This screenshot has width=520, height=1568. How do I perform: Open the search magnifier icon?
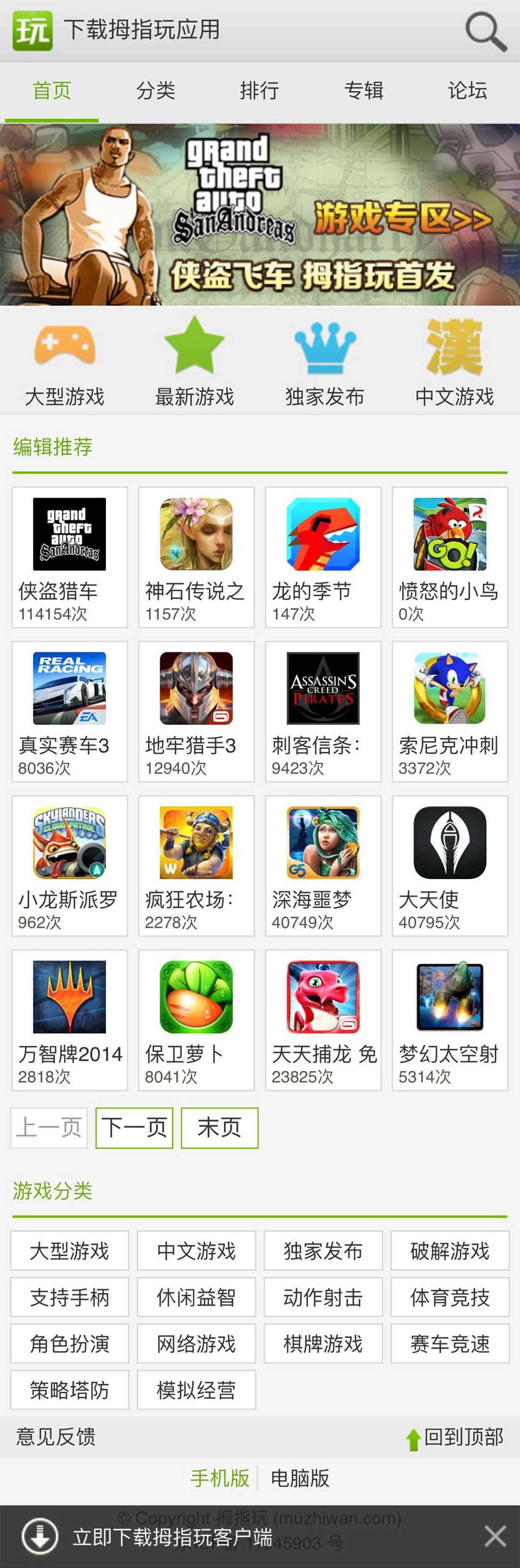pyautogui.click(x=486, y=31)
